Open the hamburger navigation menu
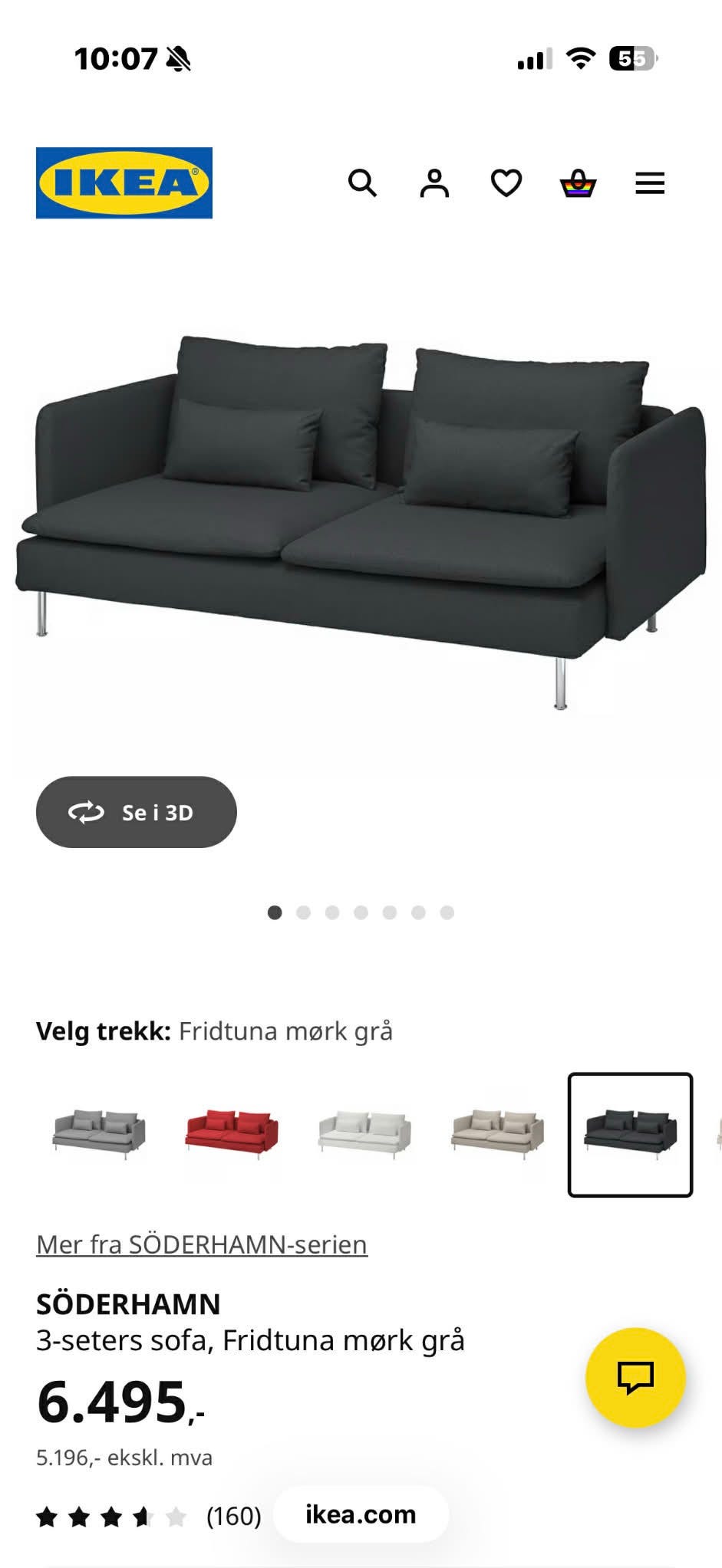The width and height of the screenshot is (722, 1568). 649,182
